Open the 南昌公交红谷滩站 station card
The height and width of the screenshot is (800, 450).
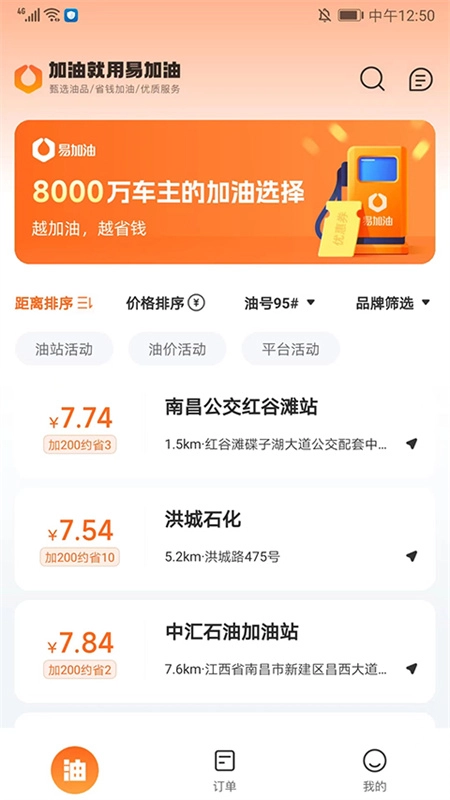[x=225, y=427]
